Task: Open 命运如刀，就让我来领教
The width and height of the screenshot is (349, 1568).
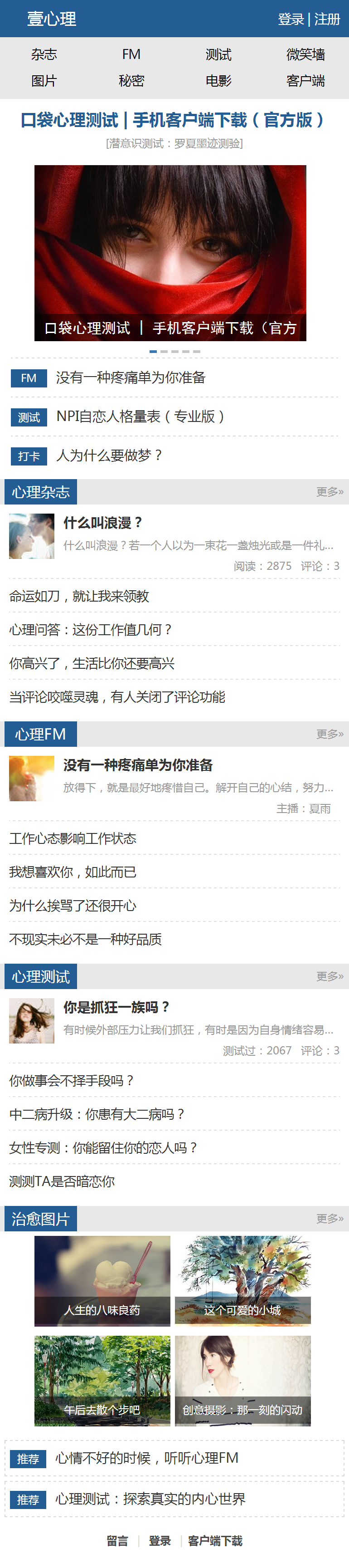Action: 79,596
